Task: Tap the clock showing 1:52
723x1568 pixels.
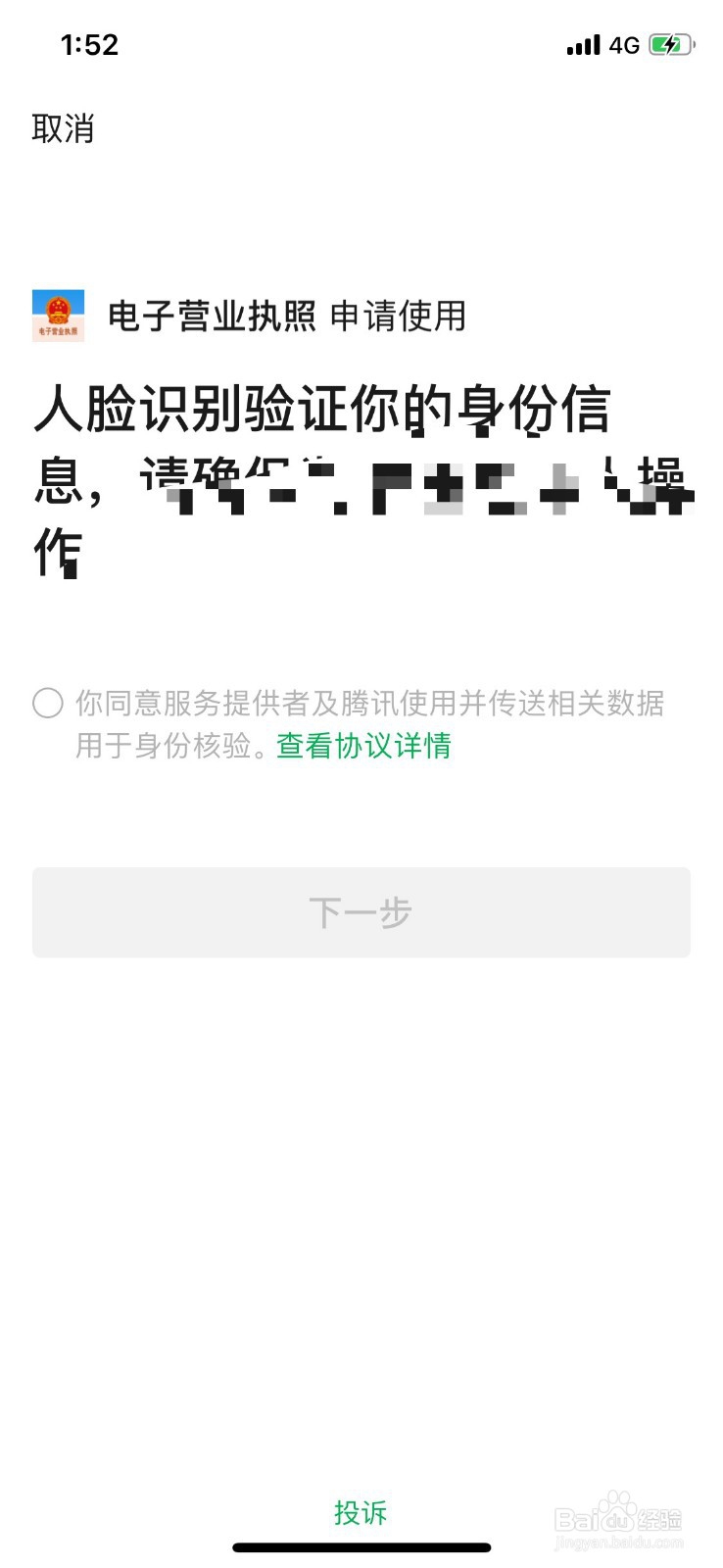Action: 91,44
